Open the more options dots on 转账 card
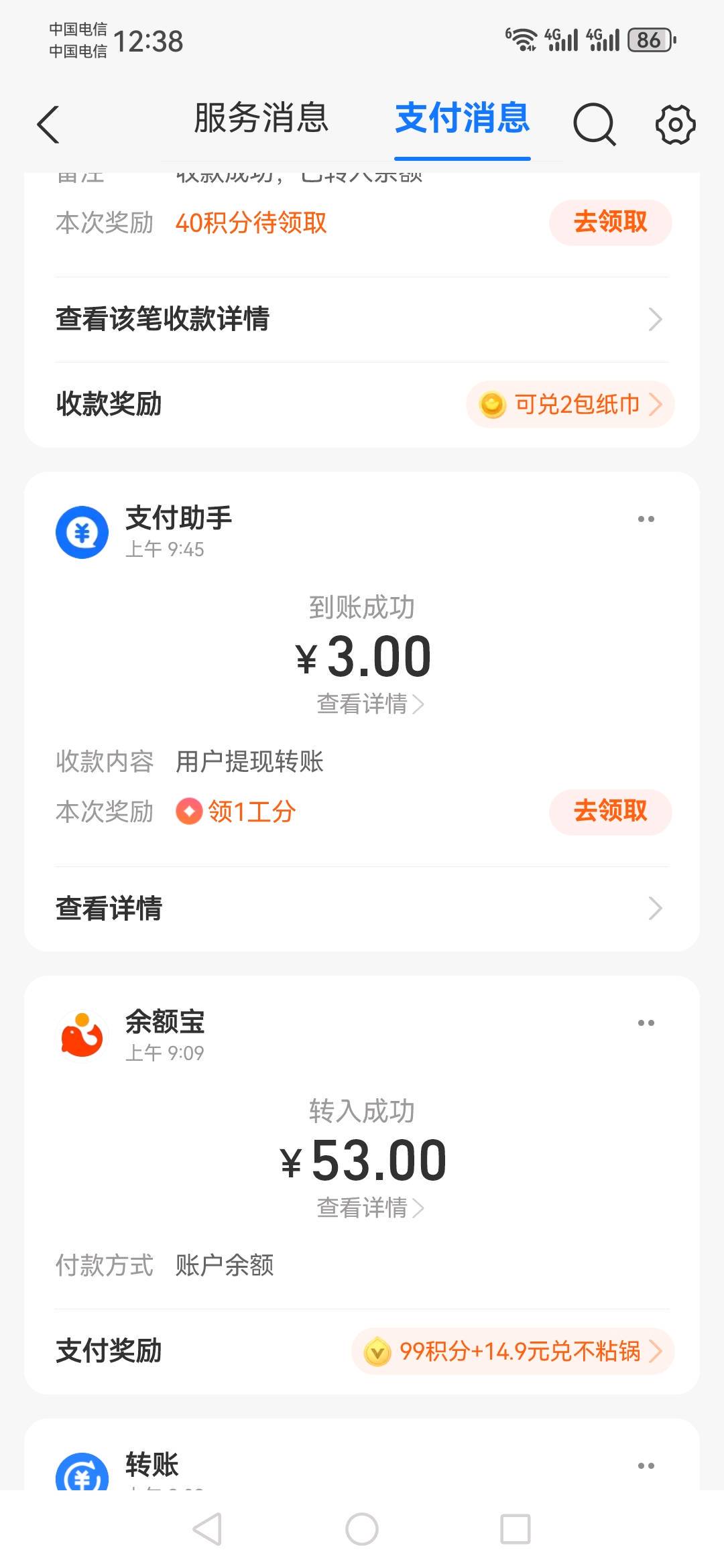The width and height of the screenshot is (724, 1568). coord(646,1465)
